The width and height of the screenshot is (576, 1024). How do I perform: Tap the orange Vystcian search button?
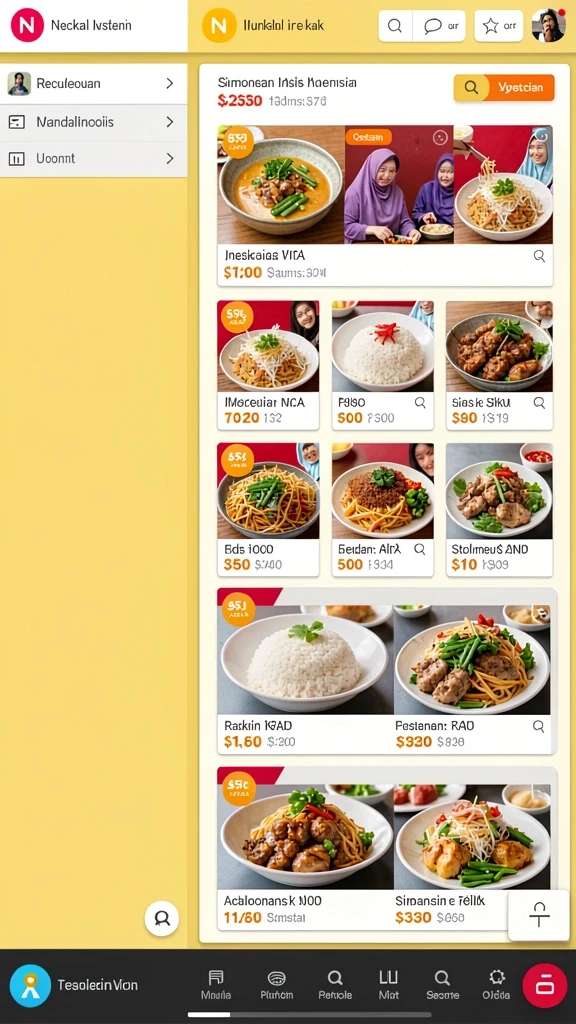[504, 88]
